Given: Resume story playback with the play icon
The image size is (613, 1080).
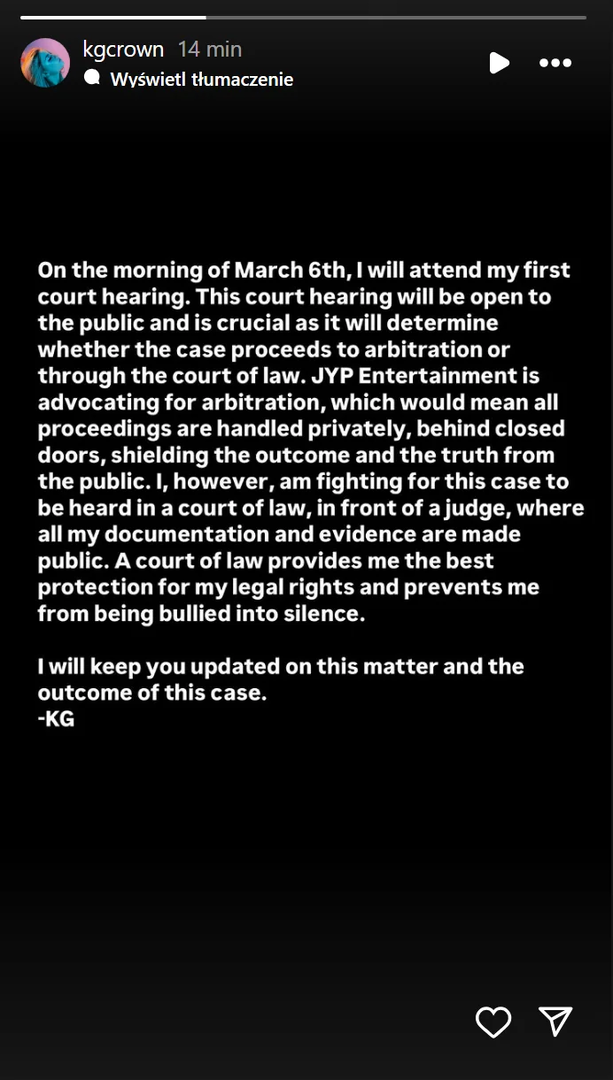Looking at the screenshot, I should coord(499,63).
